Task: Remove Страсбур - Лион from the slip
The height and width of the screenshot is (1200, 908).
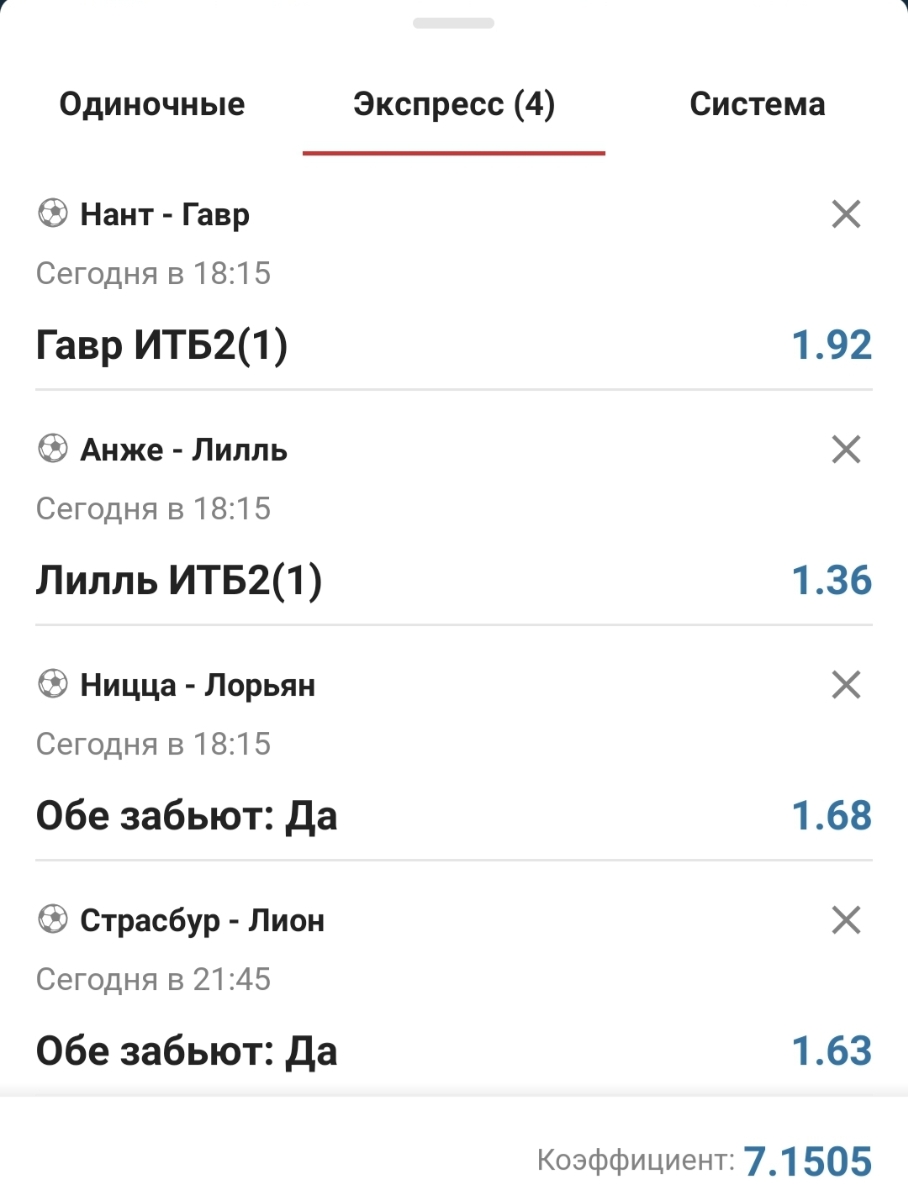Action: 846,920
